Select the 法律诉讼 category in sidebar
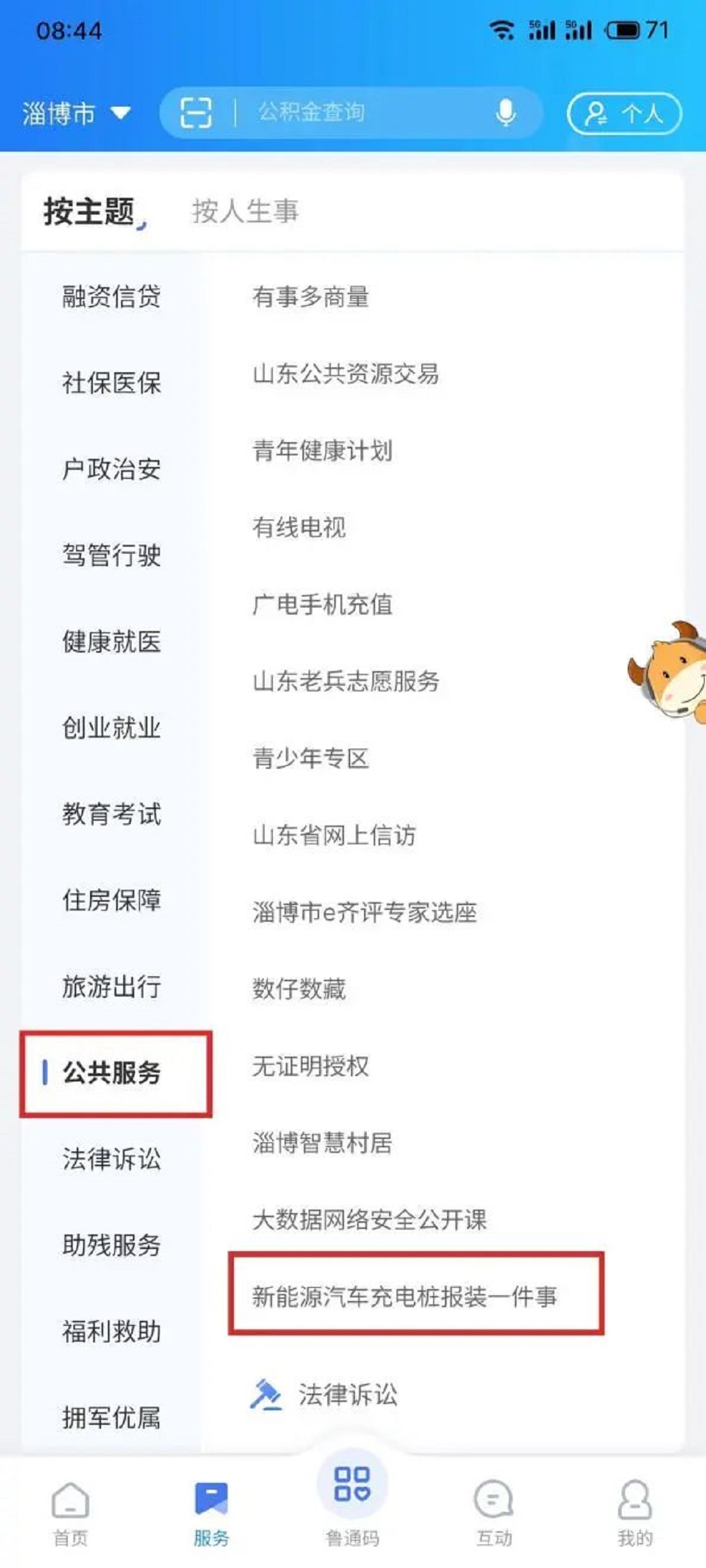This screenshot has height=1568, width=706. tap(111, 1158)
